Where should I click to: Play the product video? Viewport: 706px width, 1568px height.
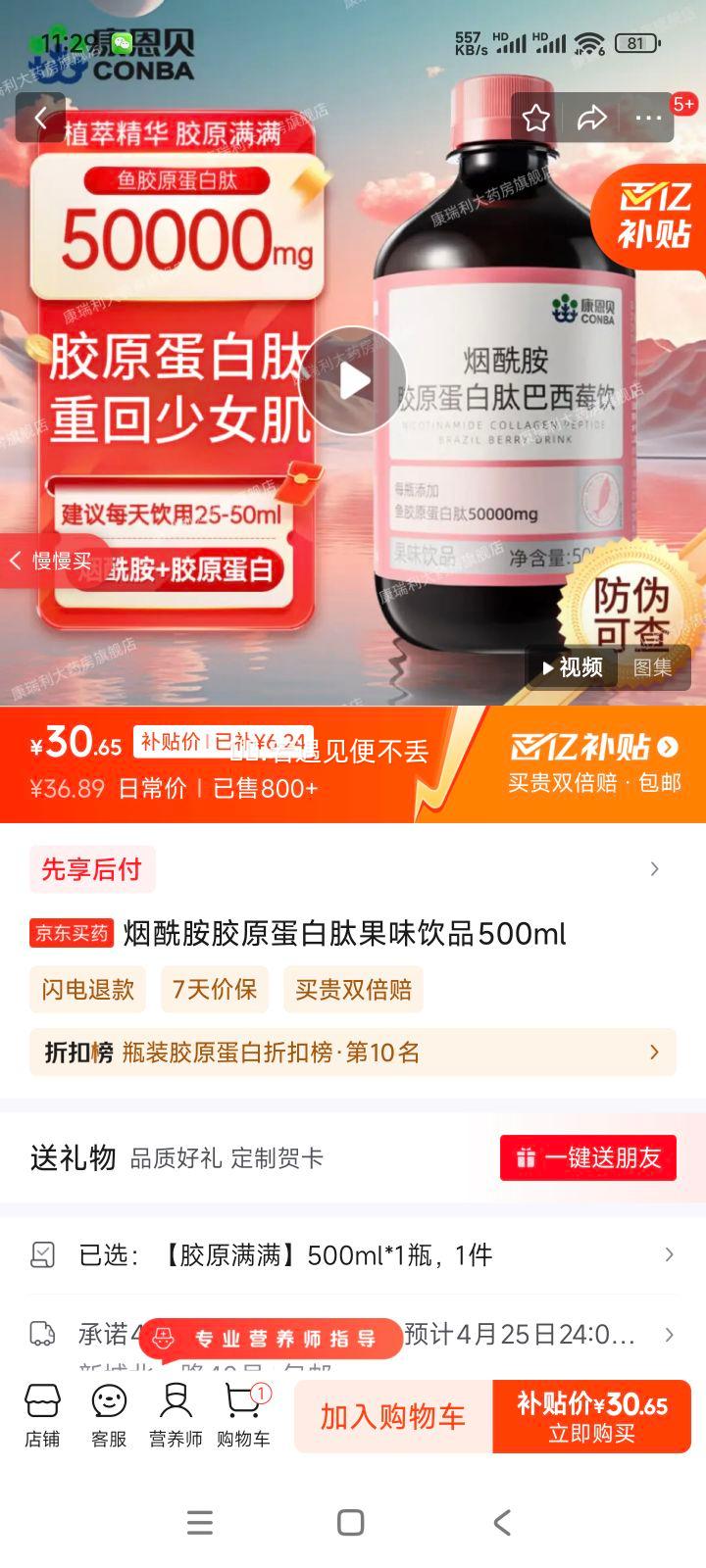pyautogui.click(x=353, y=381)
